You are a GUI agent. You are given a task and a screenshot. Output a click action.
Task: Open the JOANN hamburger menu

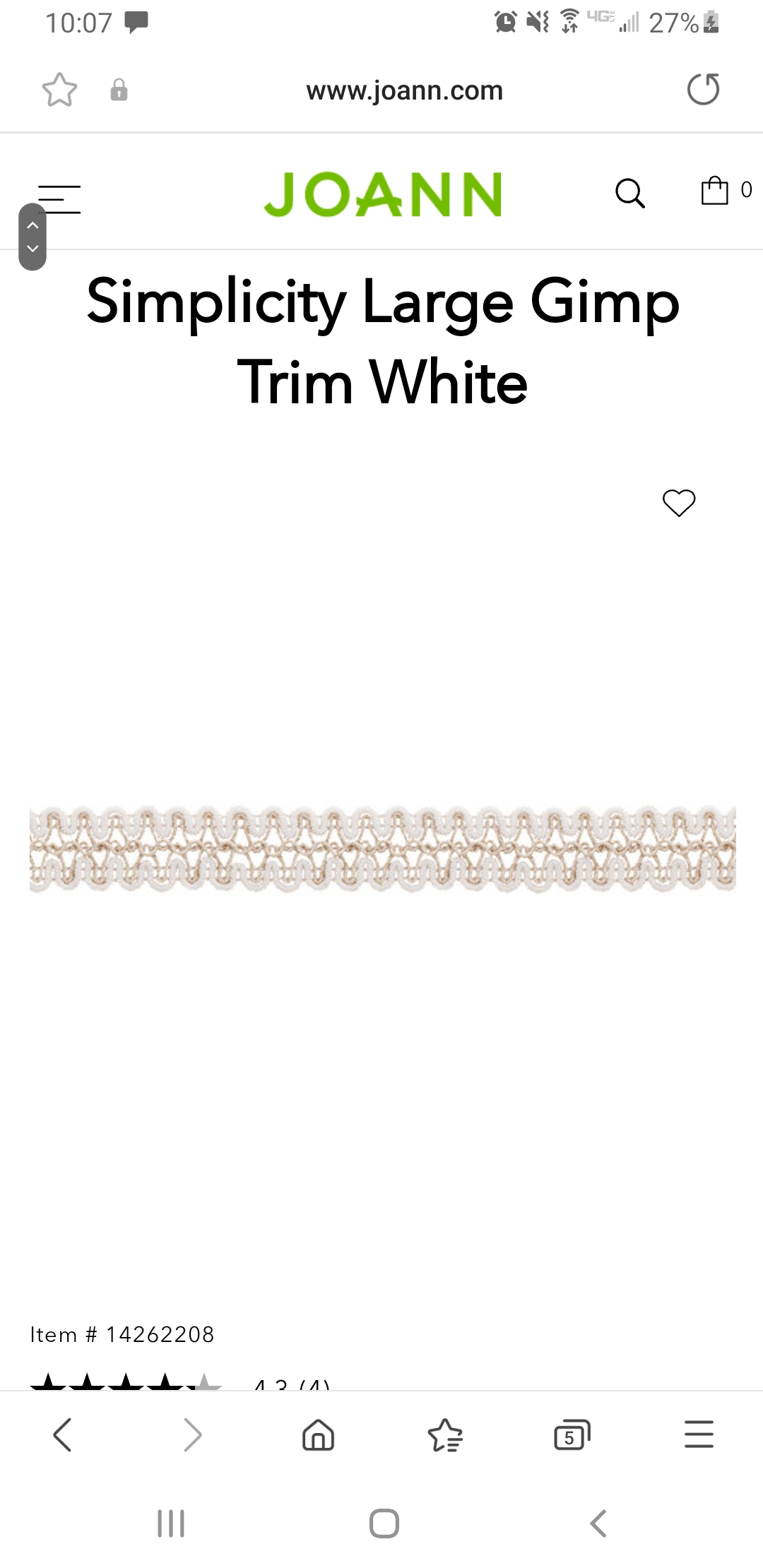point(60,198)
